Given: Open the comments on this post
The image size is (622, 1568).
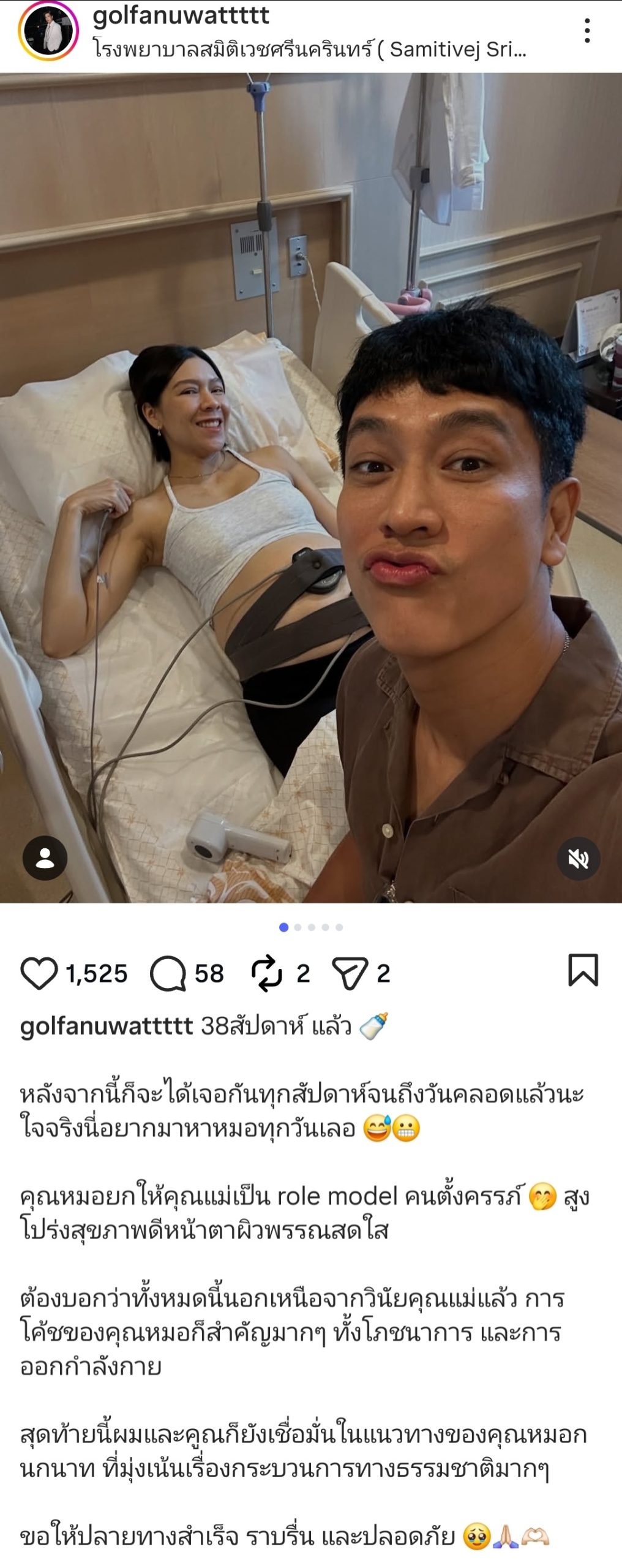Looking at the screenshot, I should click(168, 973).
